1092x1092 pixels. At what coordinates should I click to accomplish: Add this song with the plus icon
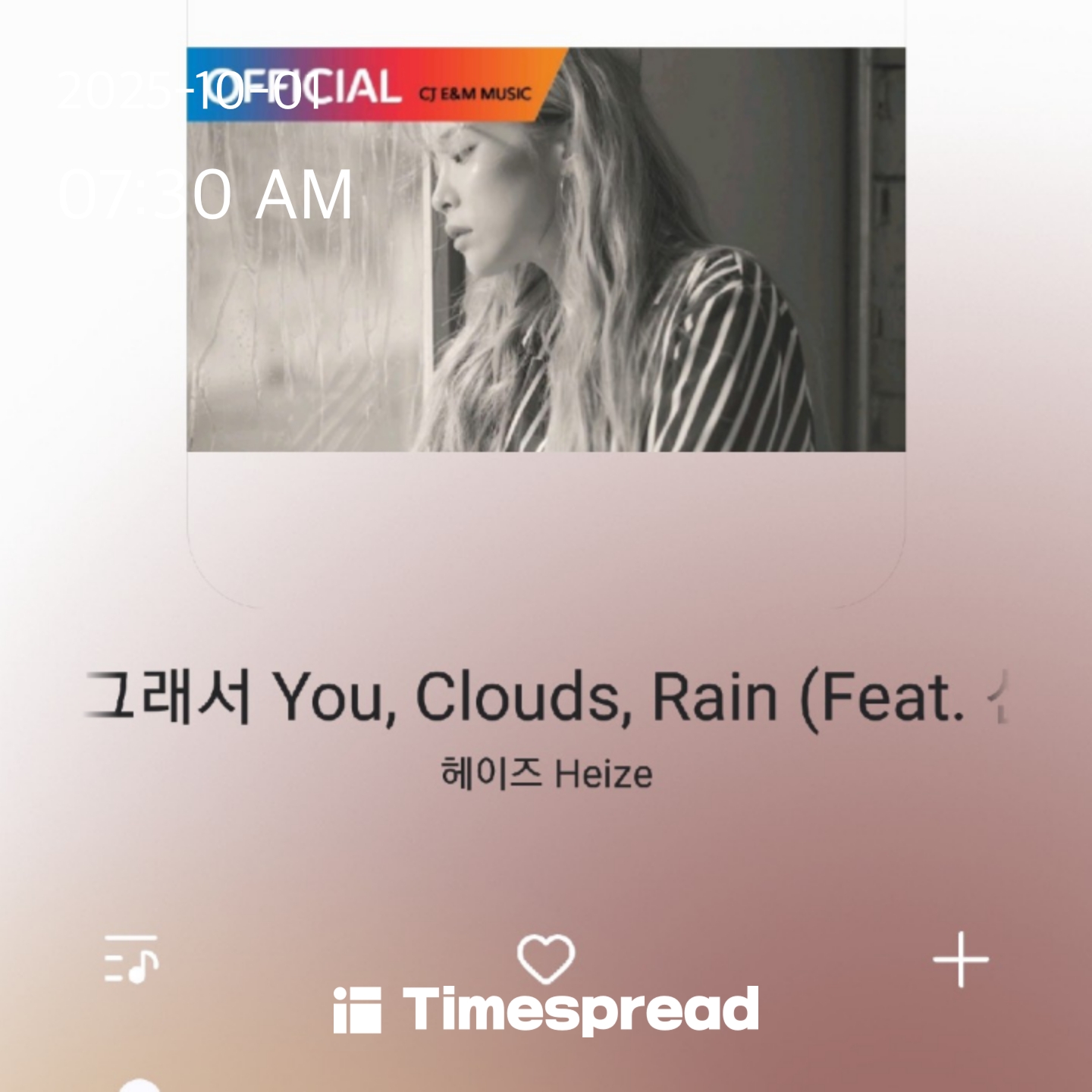tap(960, 960)
